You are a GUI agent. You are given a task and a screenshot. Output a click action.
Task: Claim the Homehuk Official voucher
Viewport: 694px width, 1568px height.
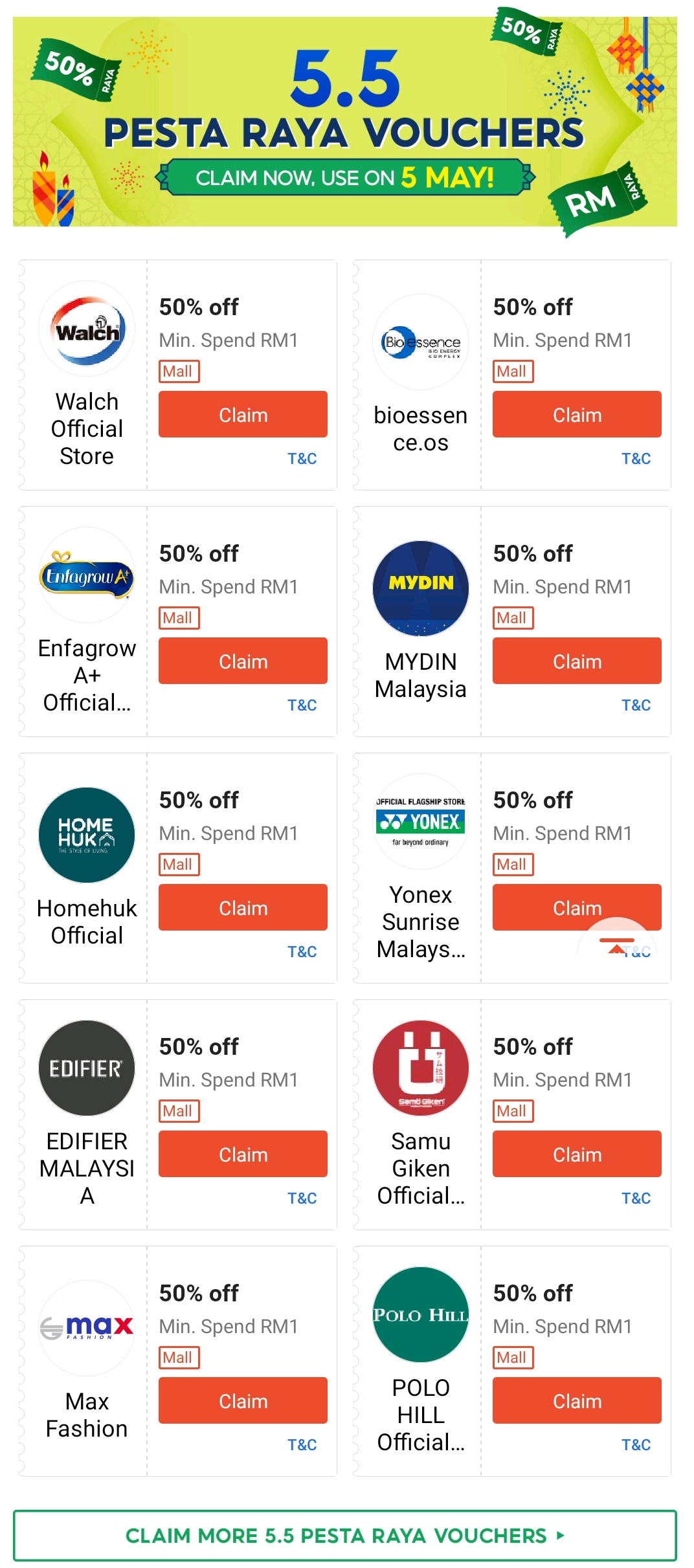243,907
